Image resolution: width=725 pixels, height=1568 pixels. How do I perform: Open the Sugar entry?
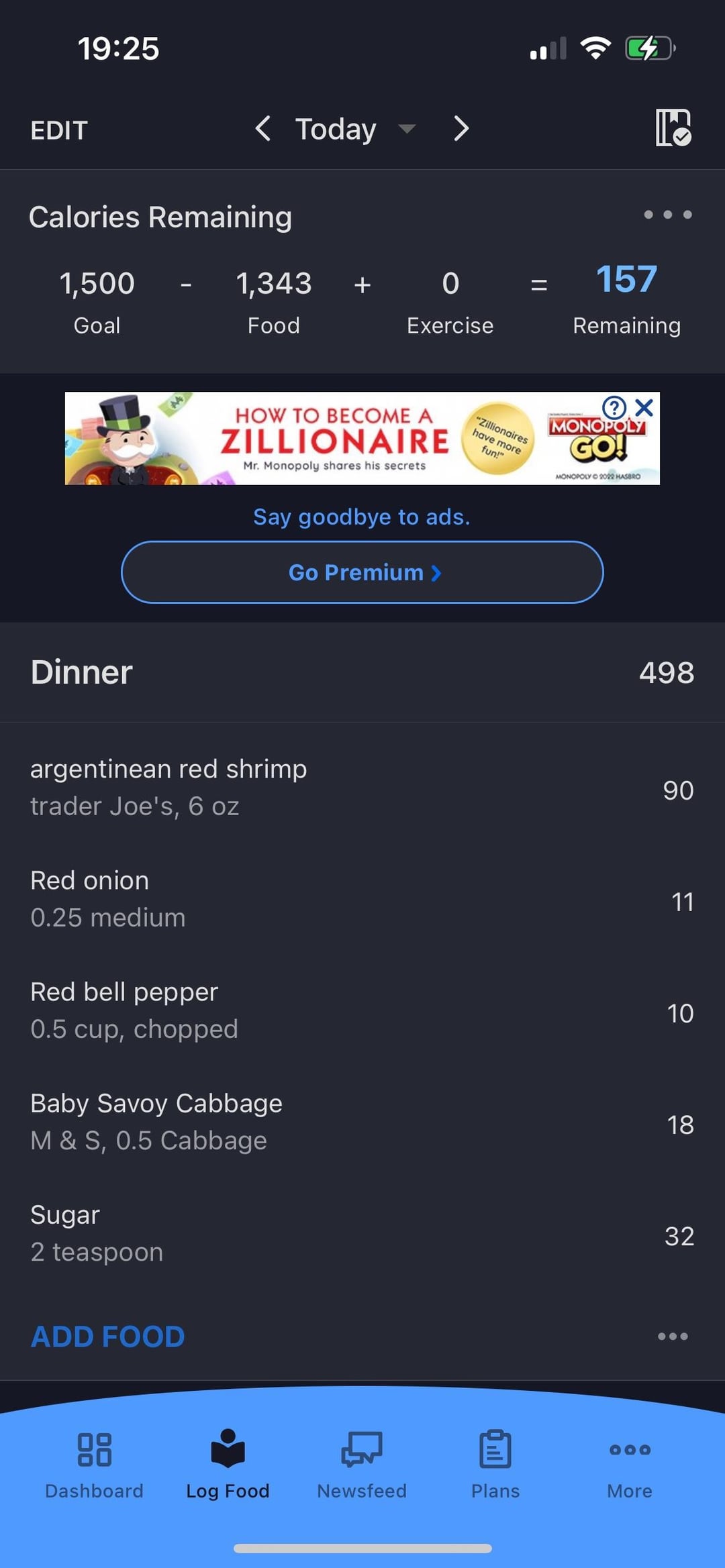tap(362, 1233)
